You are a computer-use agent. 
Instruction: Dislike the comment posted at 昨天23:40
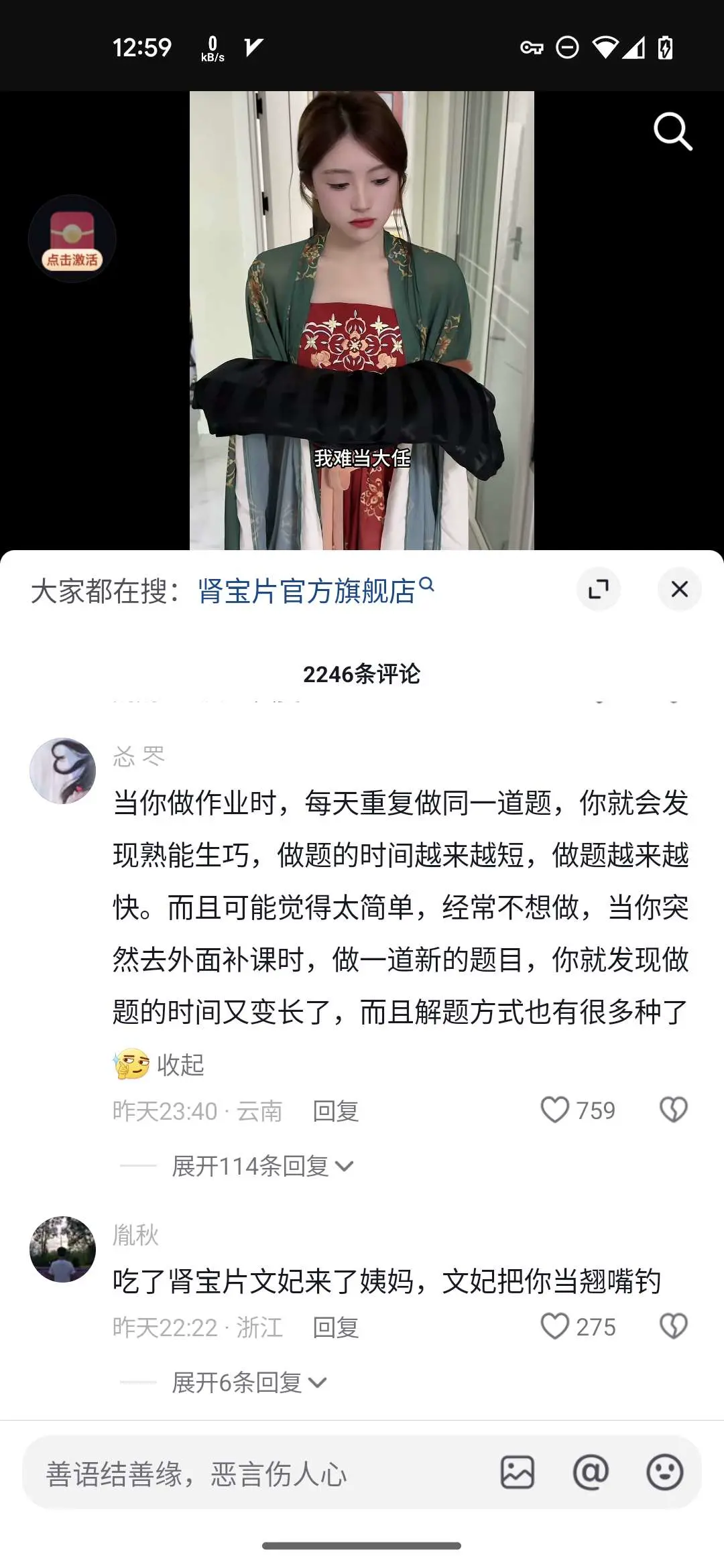click(x=673, y=1110)
